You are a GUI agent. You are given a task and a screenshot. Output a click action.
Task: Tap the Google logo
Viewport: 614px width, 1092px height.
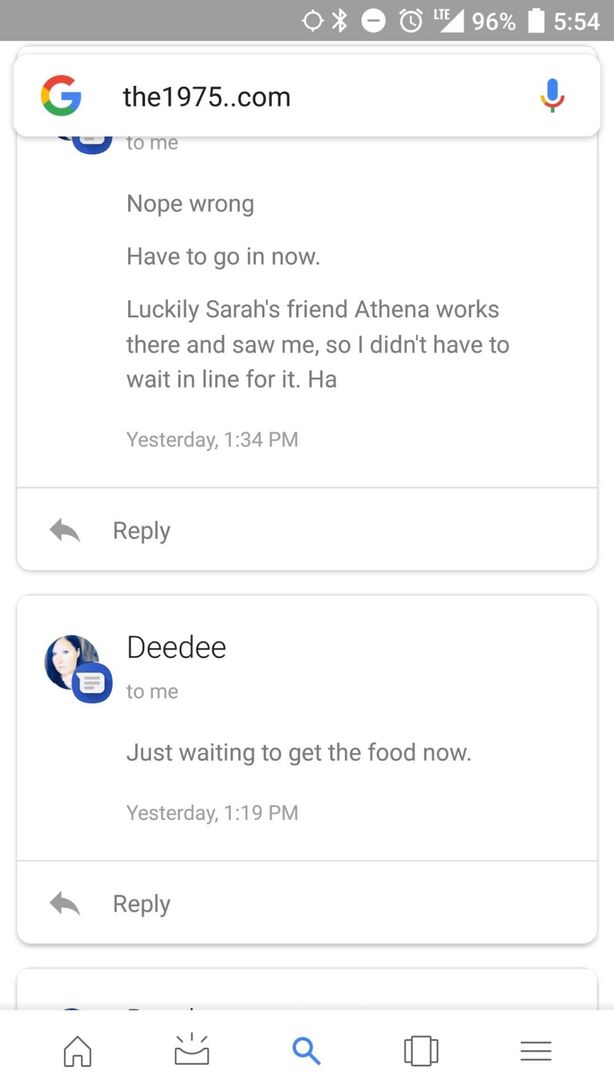point(61,96)
